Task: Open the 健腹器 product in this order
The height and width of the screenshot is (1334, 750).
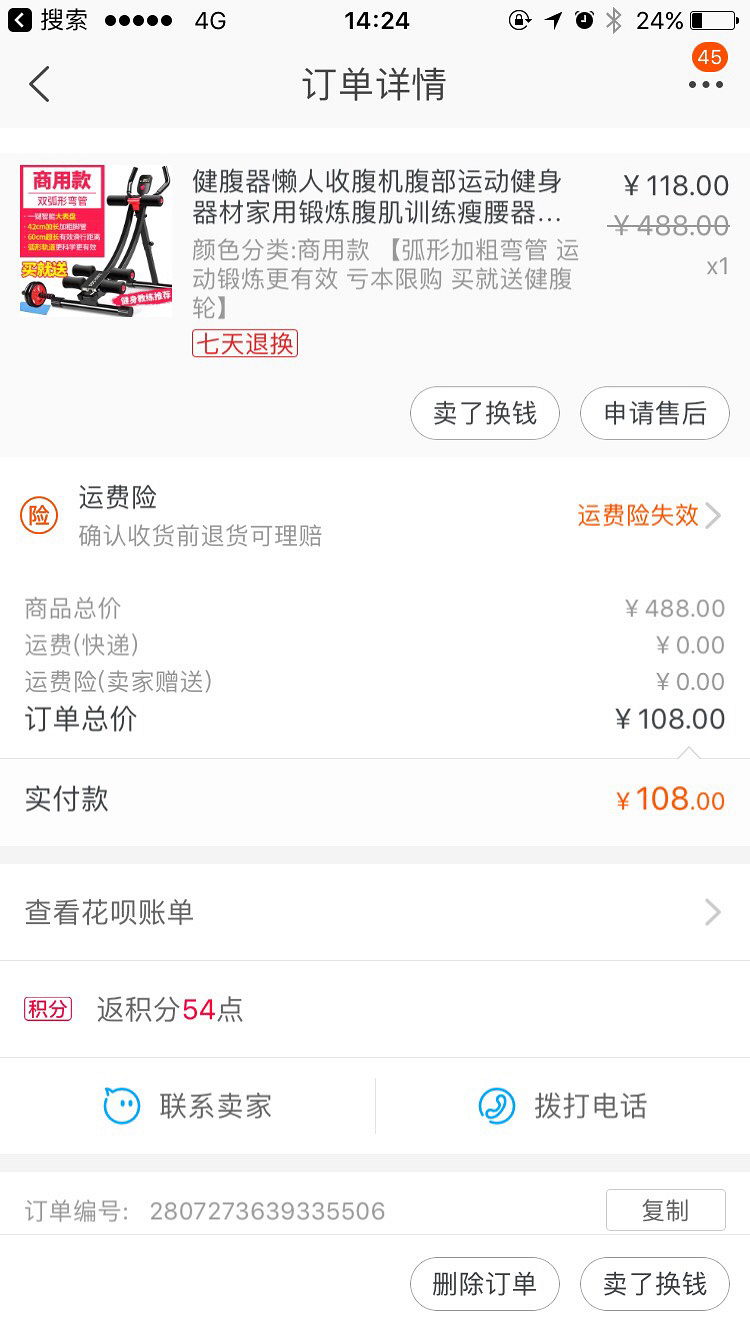Action: [x=376, y=197]
